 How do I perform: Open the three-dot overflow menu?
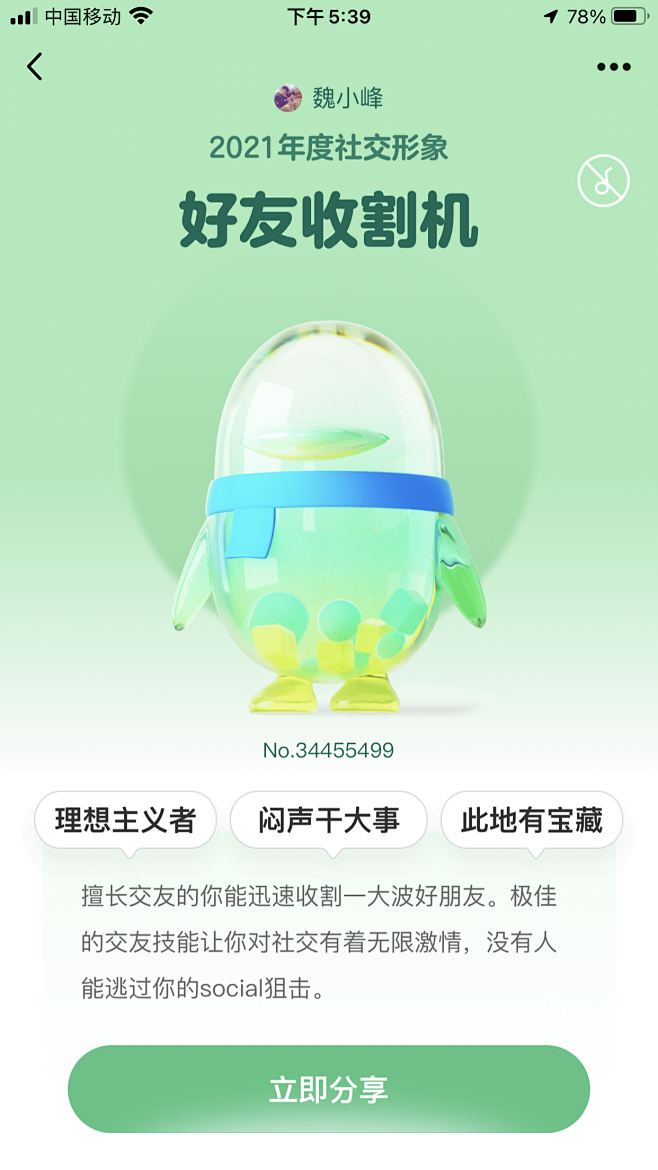(613, 67)
